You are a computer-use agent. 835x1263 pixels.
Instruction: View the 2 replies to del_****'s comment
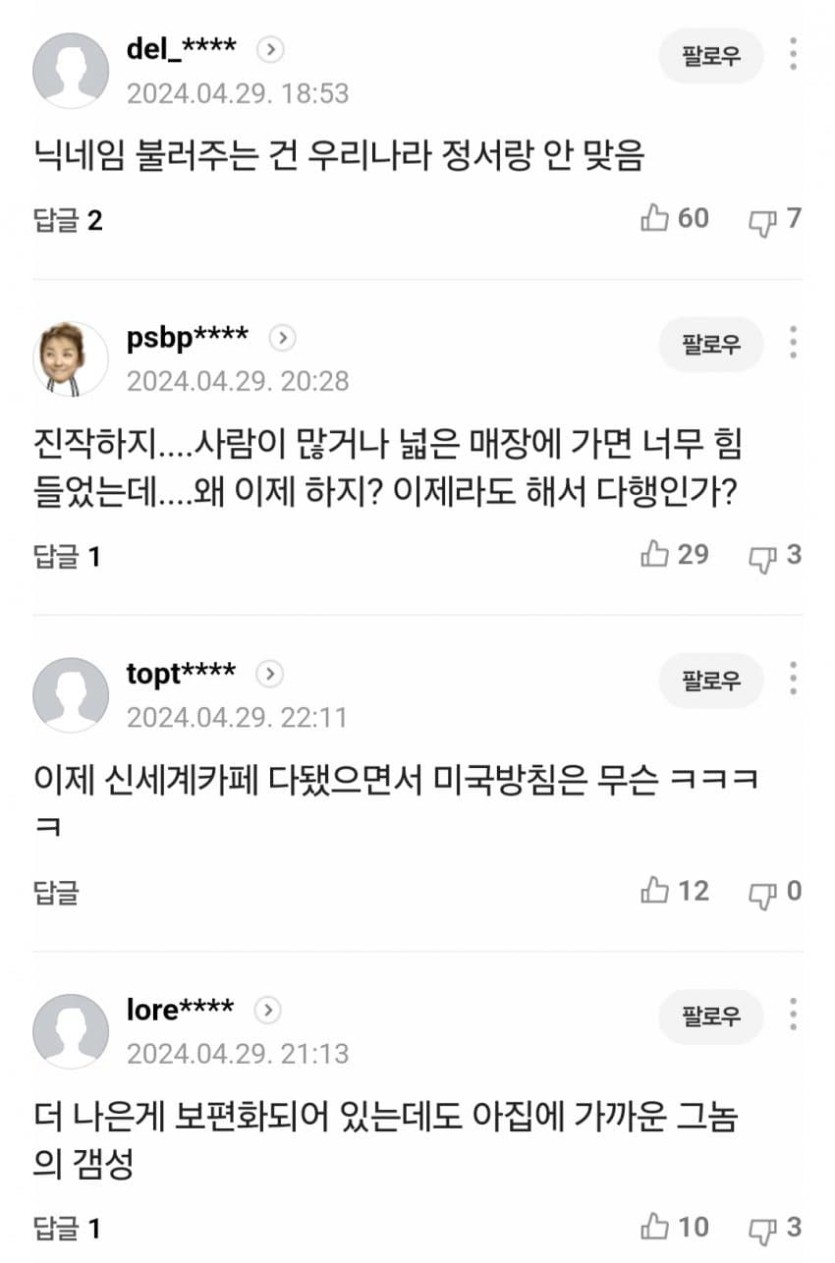(x=68, y=219)
